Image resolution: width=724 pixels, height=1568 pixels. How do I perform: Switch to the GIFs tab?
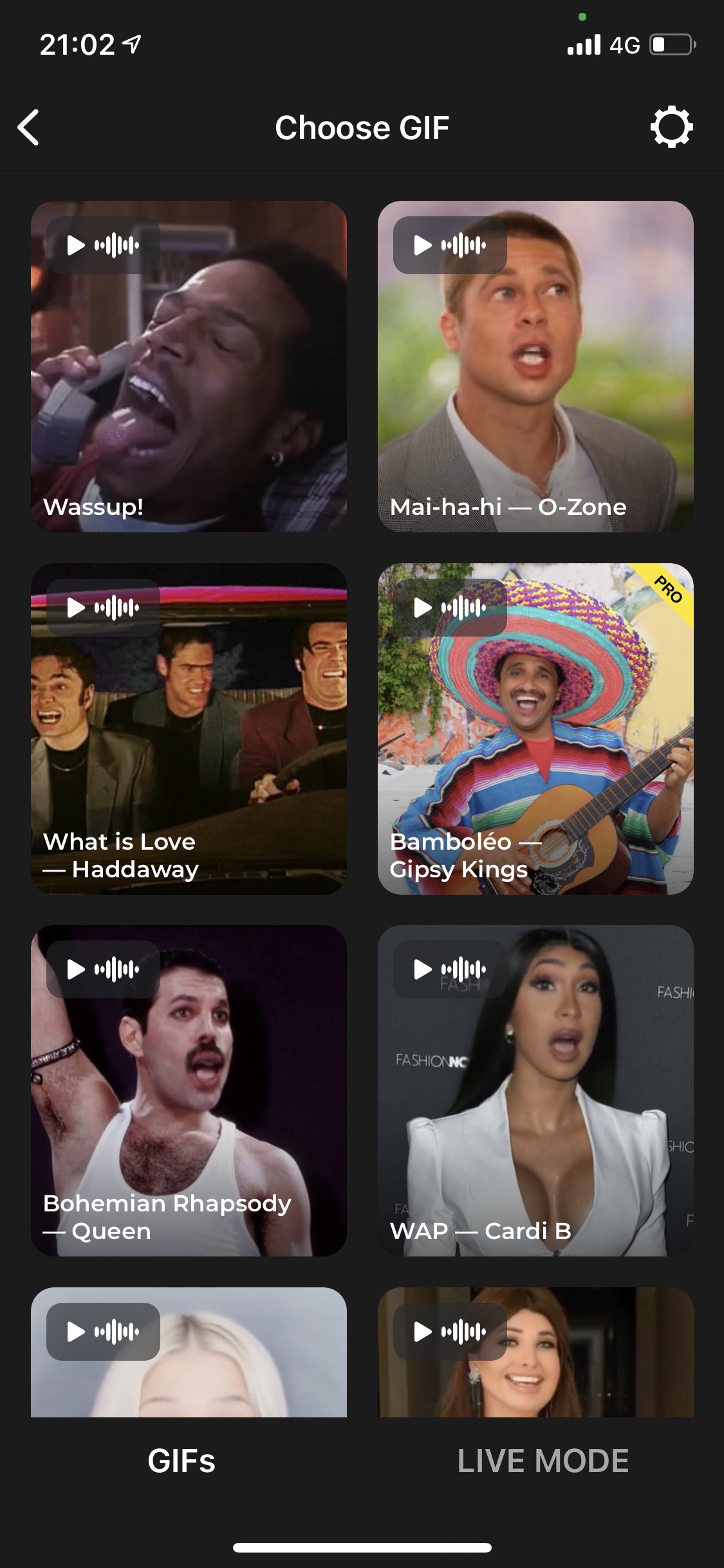click(181, 1461)
